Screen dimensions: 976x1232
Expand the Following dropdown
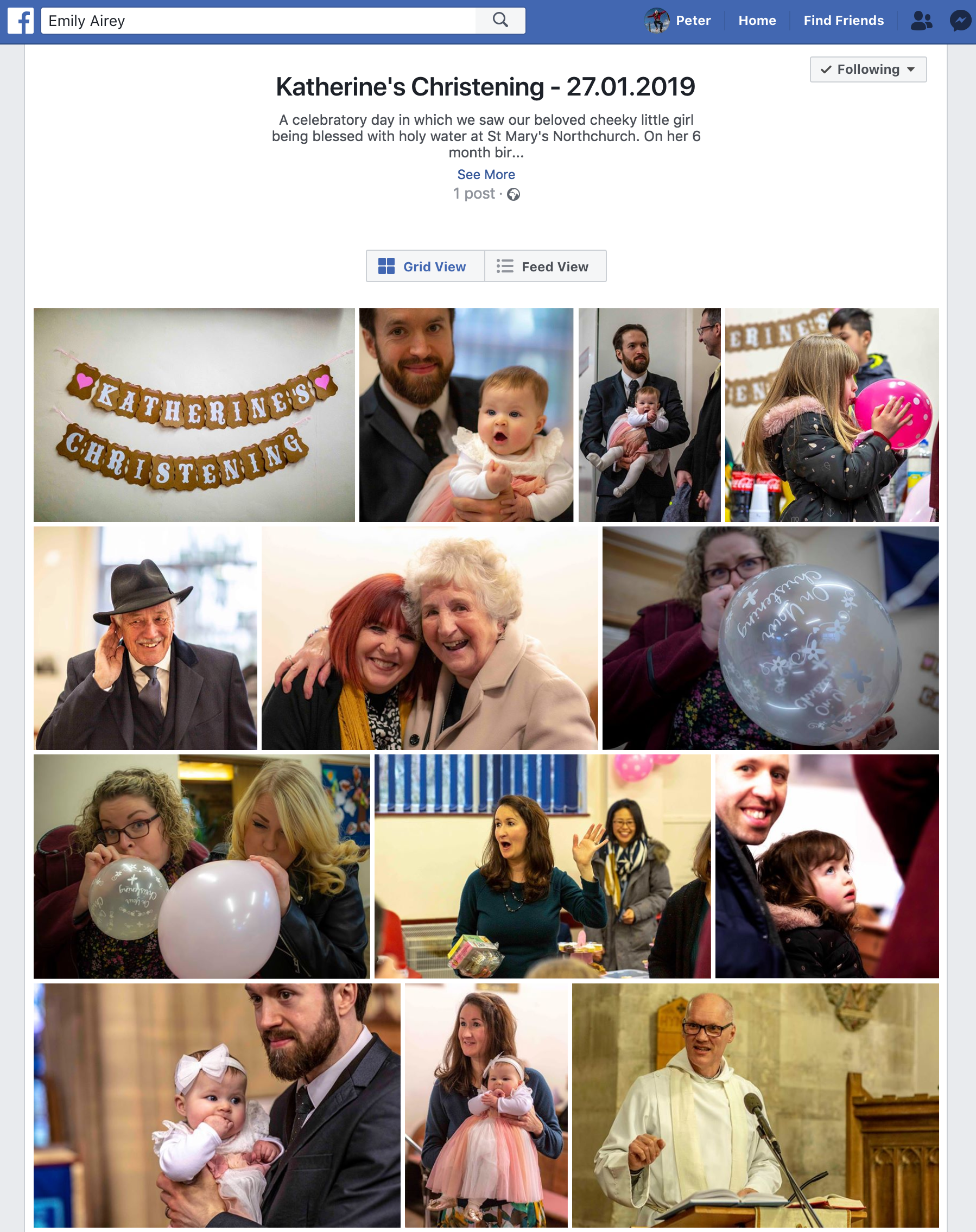[x=867, y=69]
